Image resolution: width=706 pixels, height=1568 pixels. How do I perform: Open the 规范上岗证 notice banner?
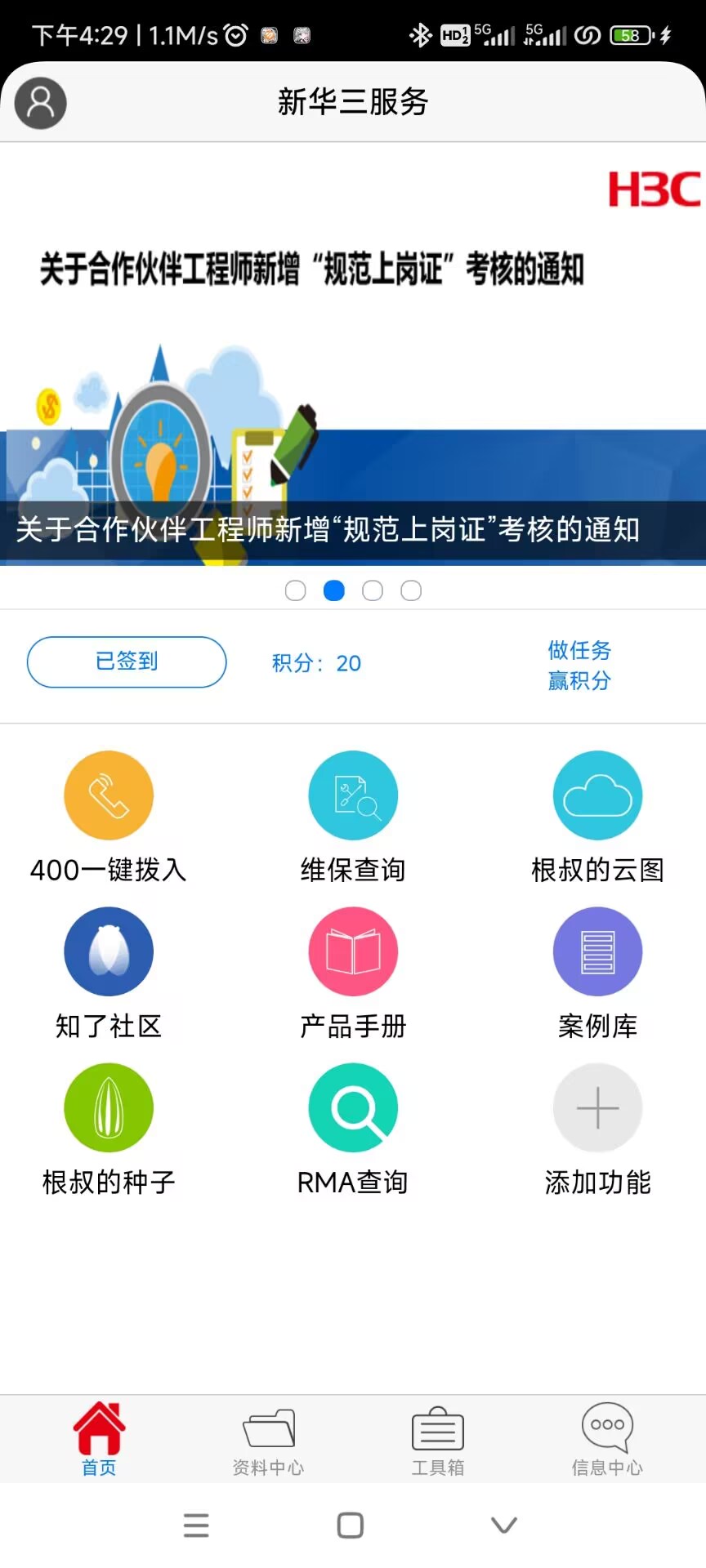[353, 367]
